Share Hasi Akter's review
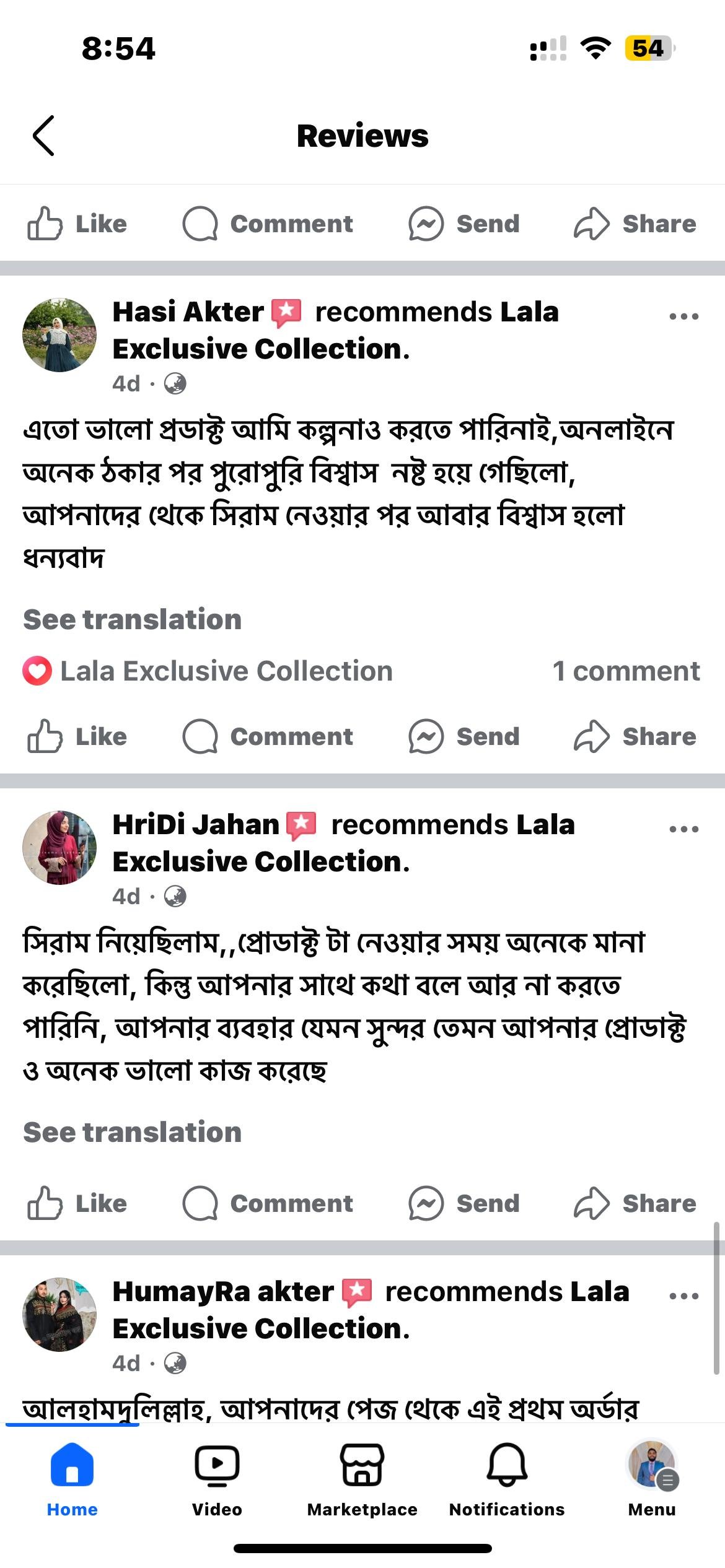This screenshot has height=1568, width=725. pos(635,737)
